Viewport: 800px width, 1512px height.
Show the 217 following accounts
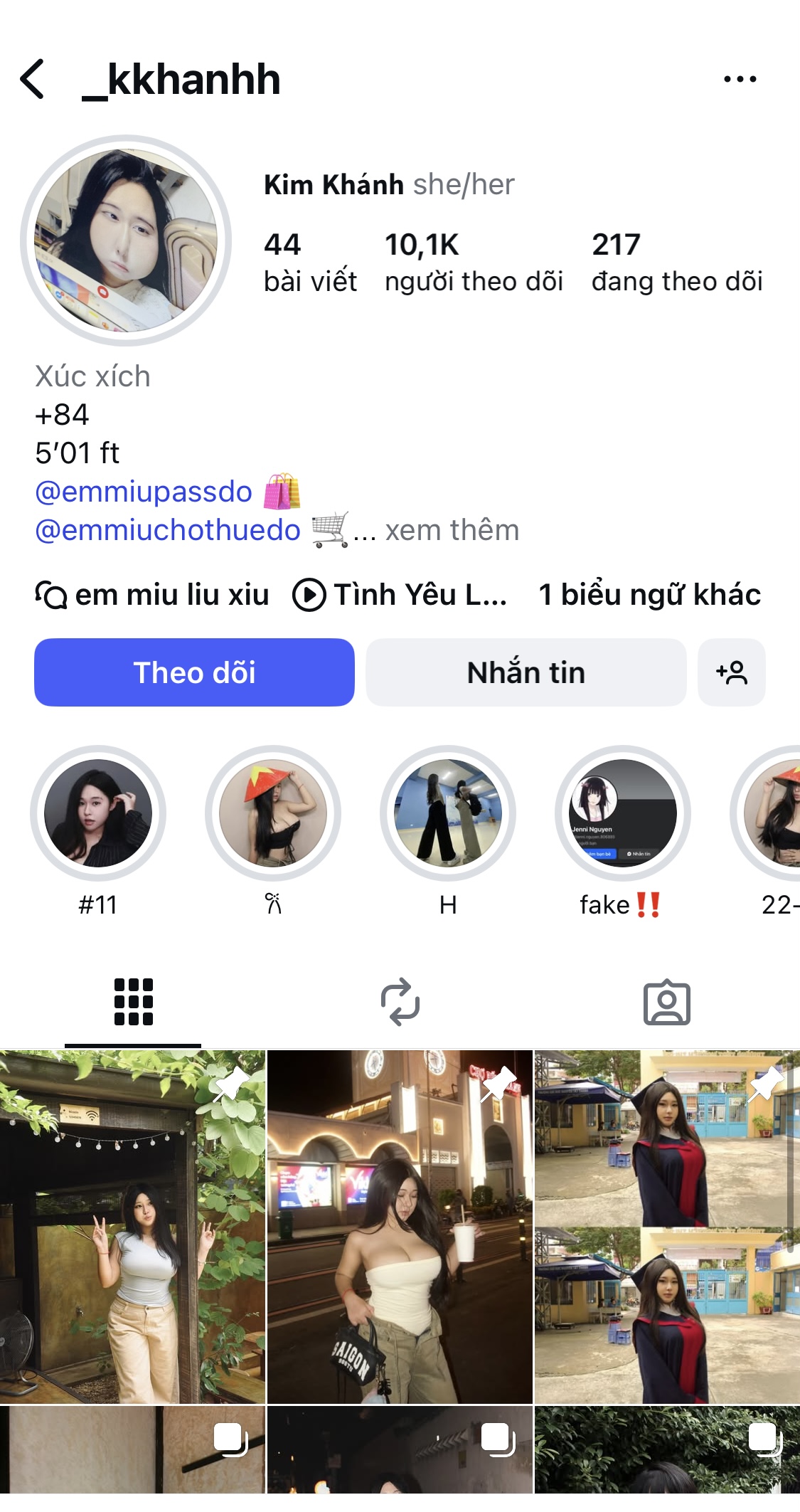(676, 262)
